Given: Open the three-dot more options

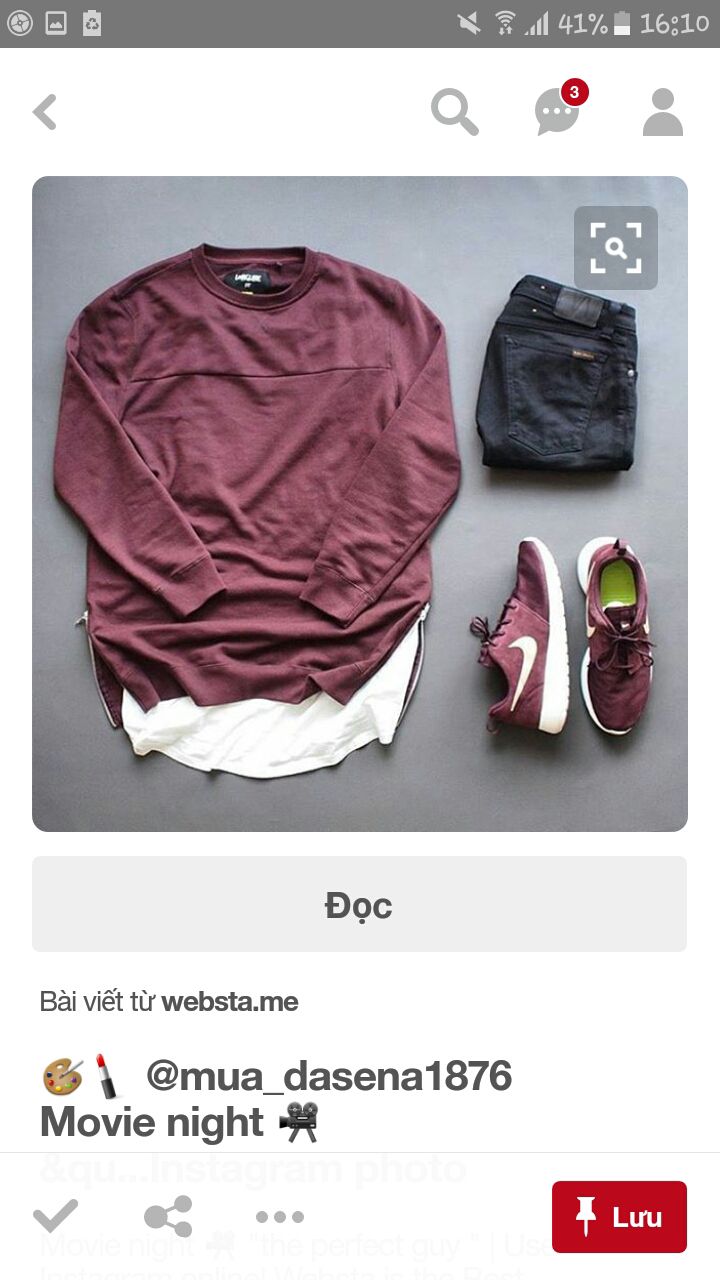Looking at the screenshot, I should point(280,1217).
